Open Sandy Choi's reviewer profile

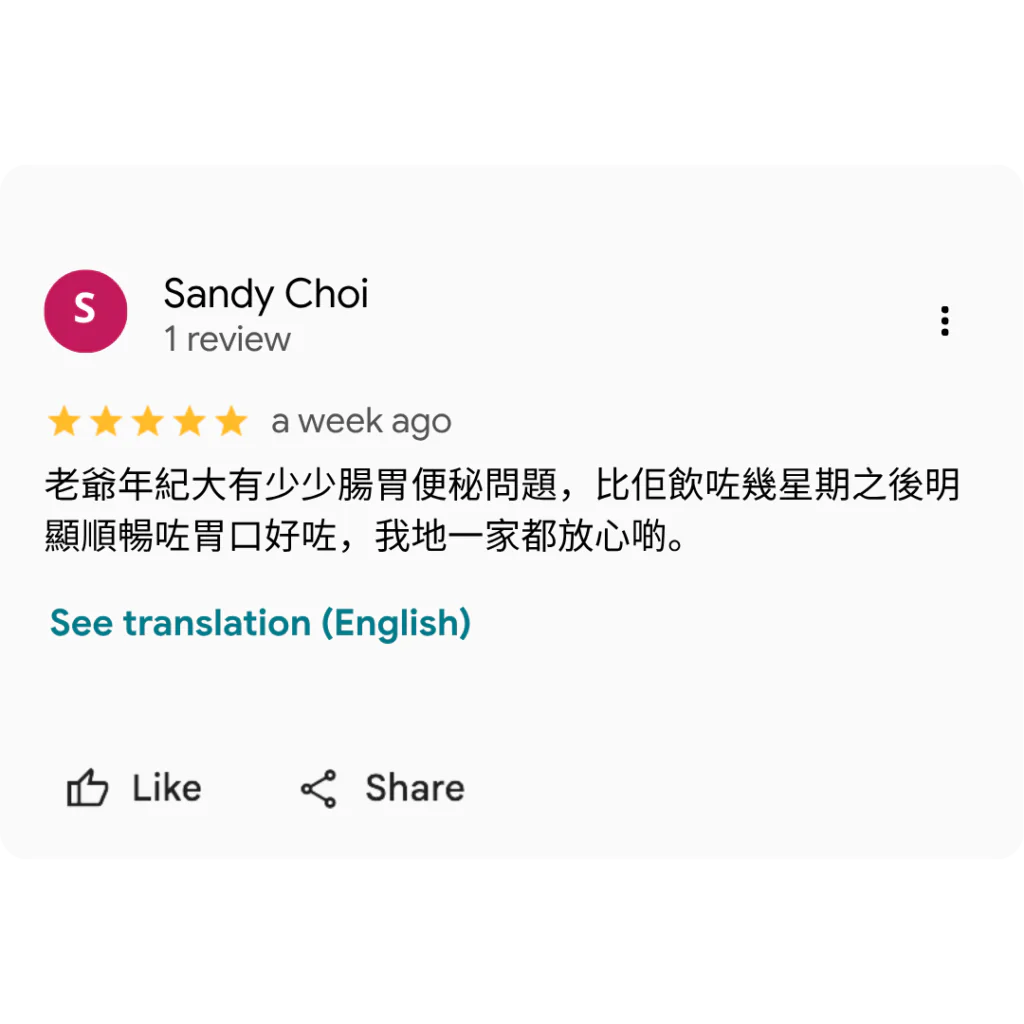coord(266,294)
